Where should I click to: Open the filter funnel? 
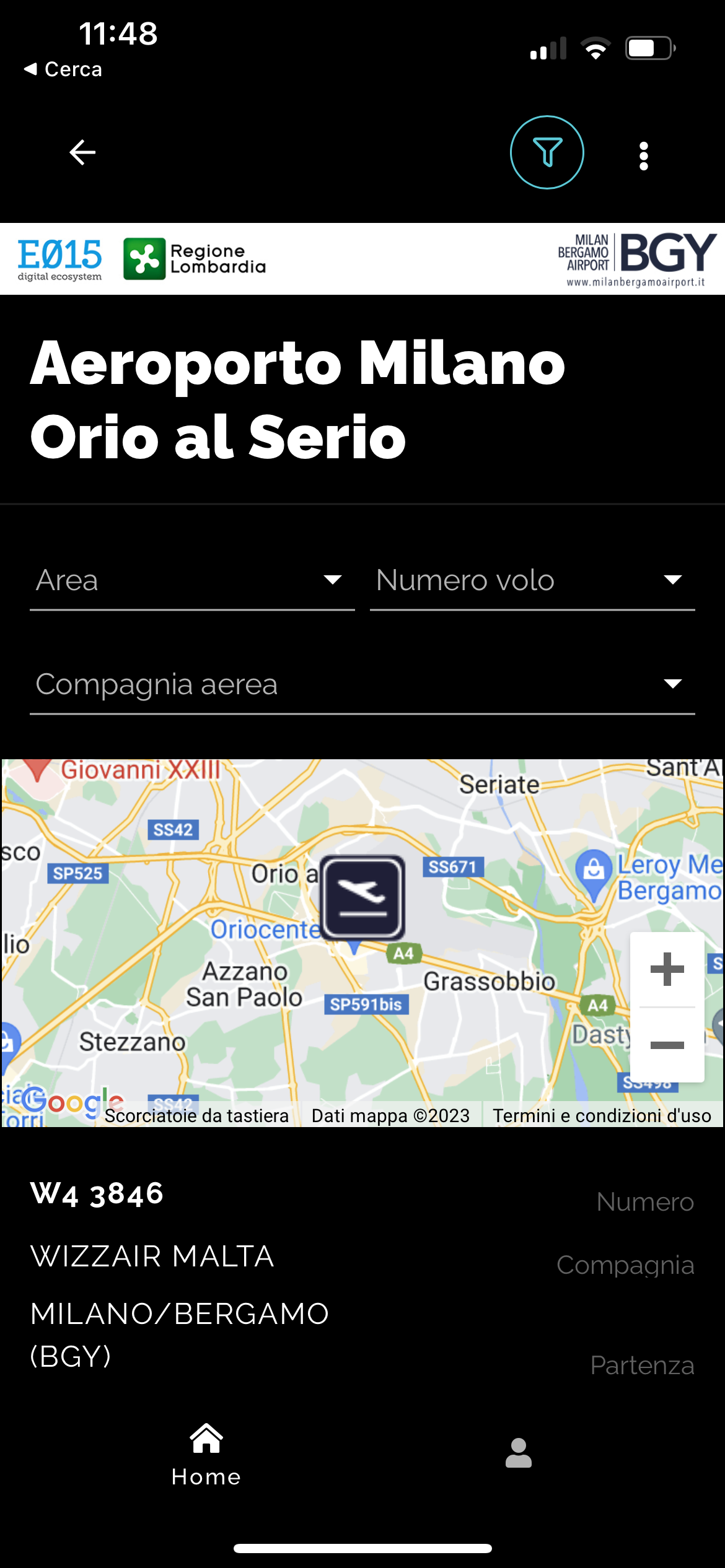click(547, 152)
